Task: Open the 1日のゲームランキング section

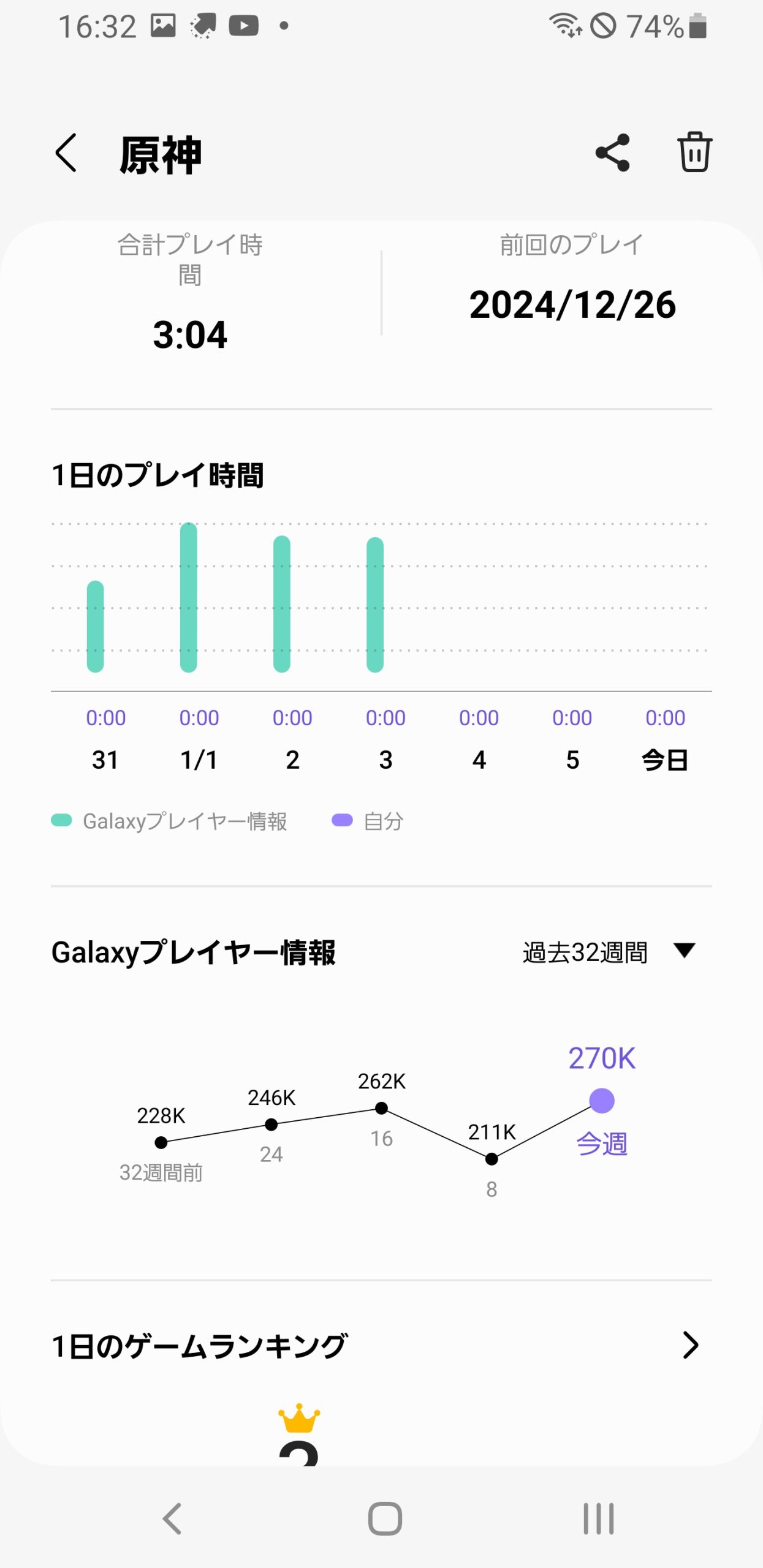Action: (x=381, y=1346)
